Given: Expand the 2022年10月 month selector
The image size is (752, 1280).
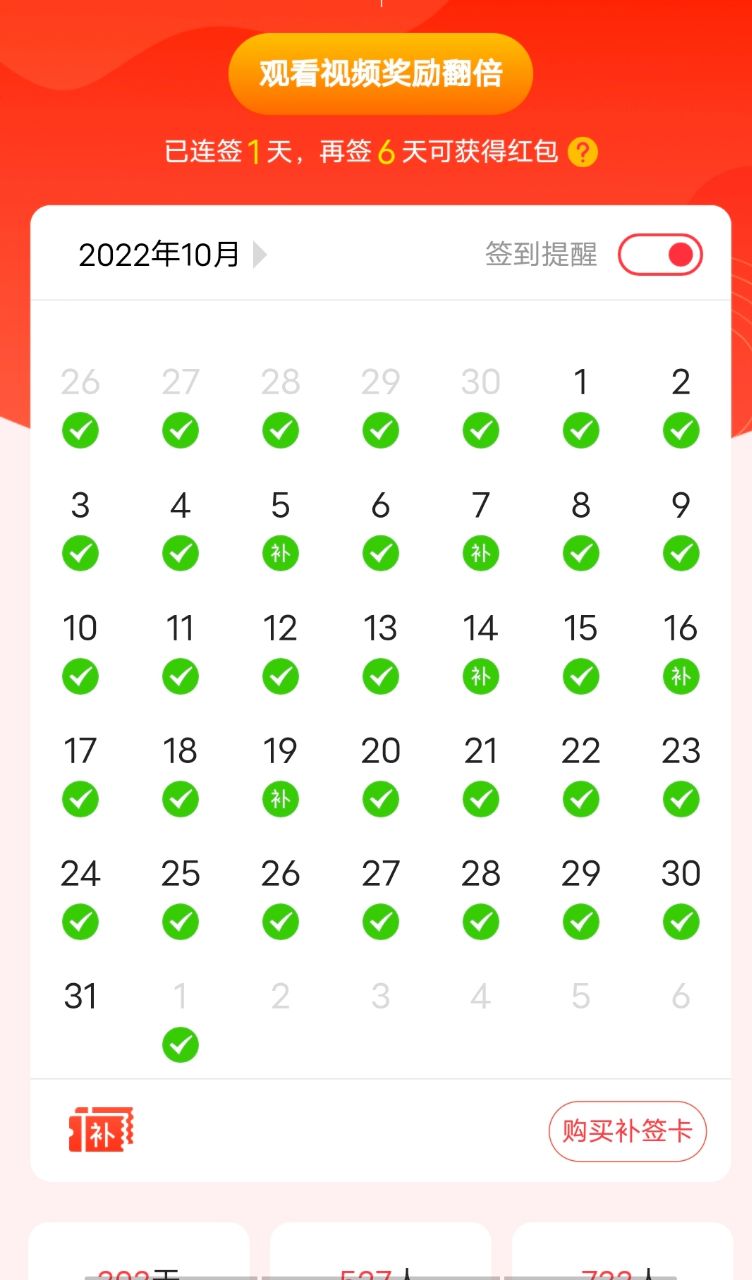Looking at the screenshot, I should pos(172,255).
